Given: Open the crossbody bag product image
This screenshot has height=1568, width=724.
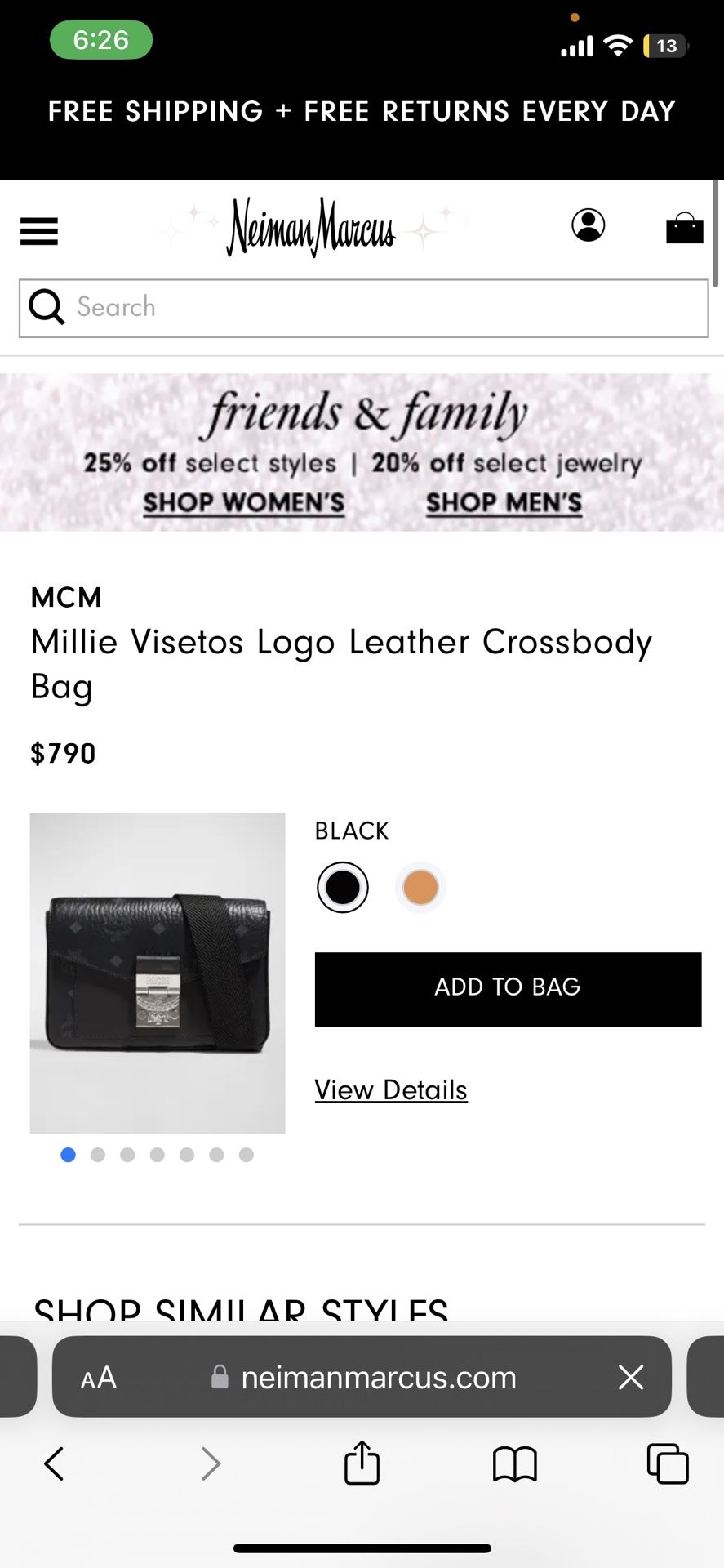Looking at the screenshot, I should [158, 973].
